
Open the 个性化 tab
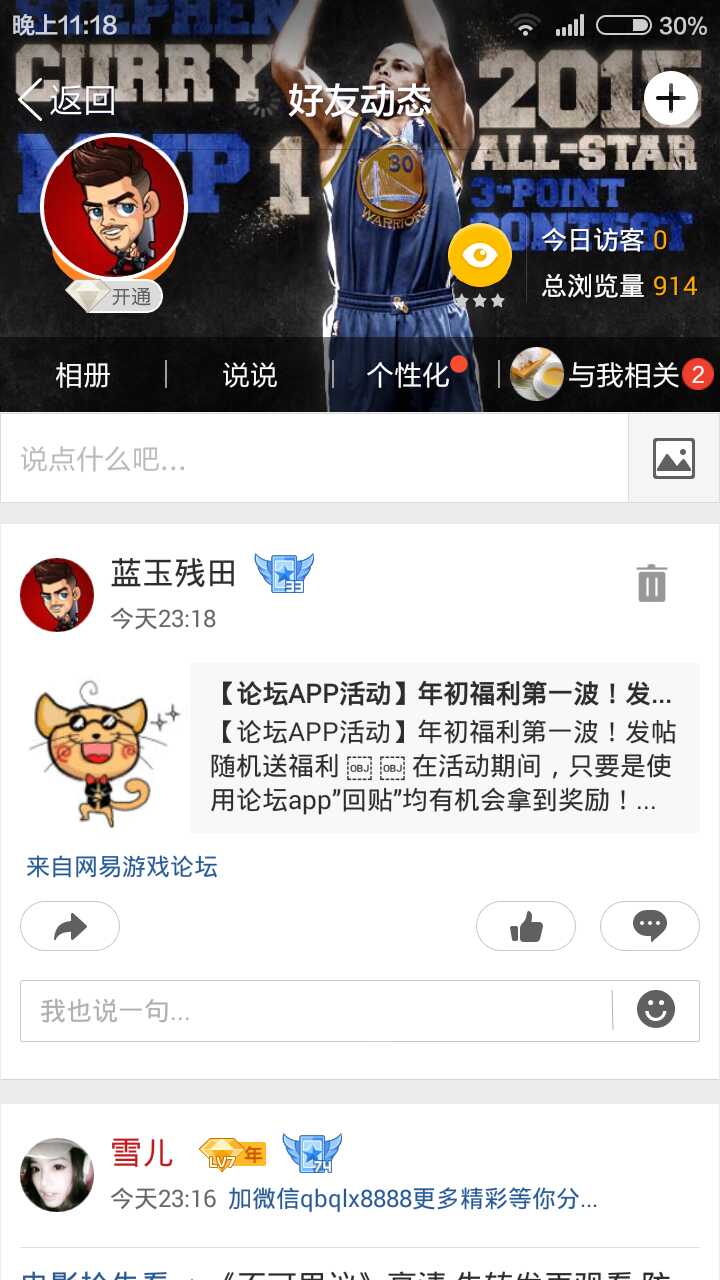[x=408, y=375]
